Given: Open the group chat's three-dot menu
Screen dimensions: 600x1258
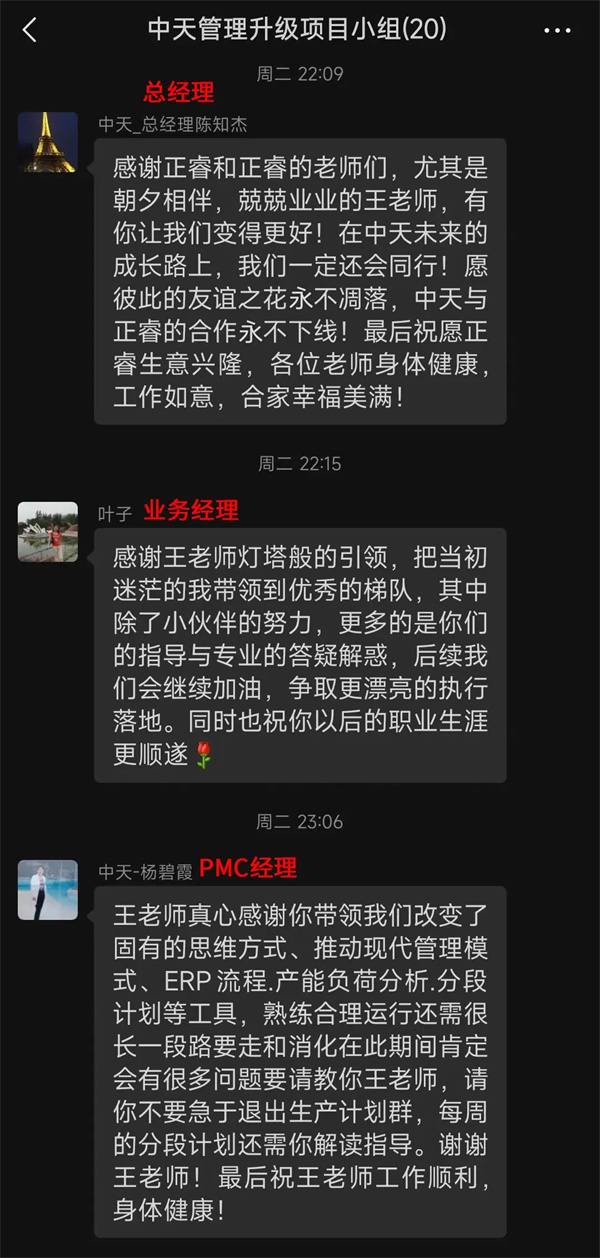Looking at the screenshot, I should tap(557, 31).
